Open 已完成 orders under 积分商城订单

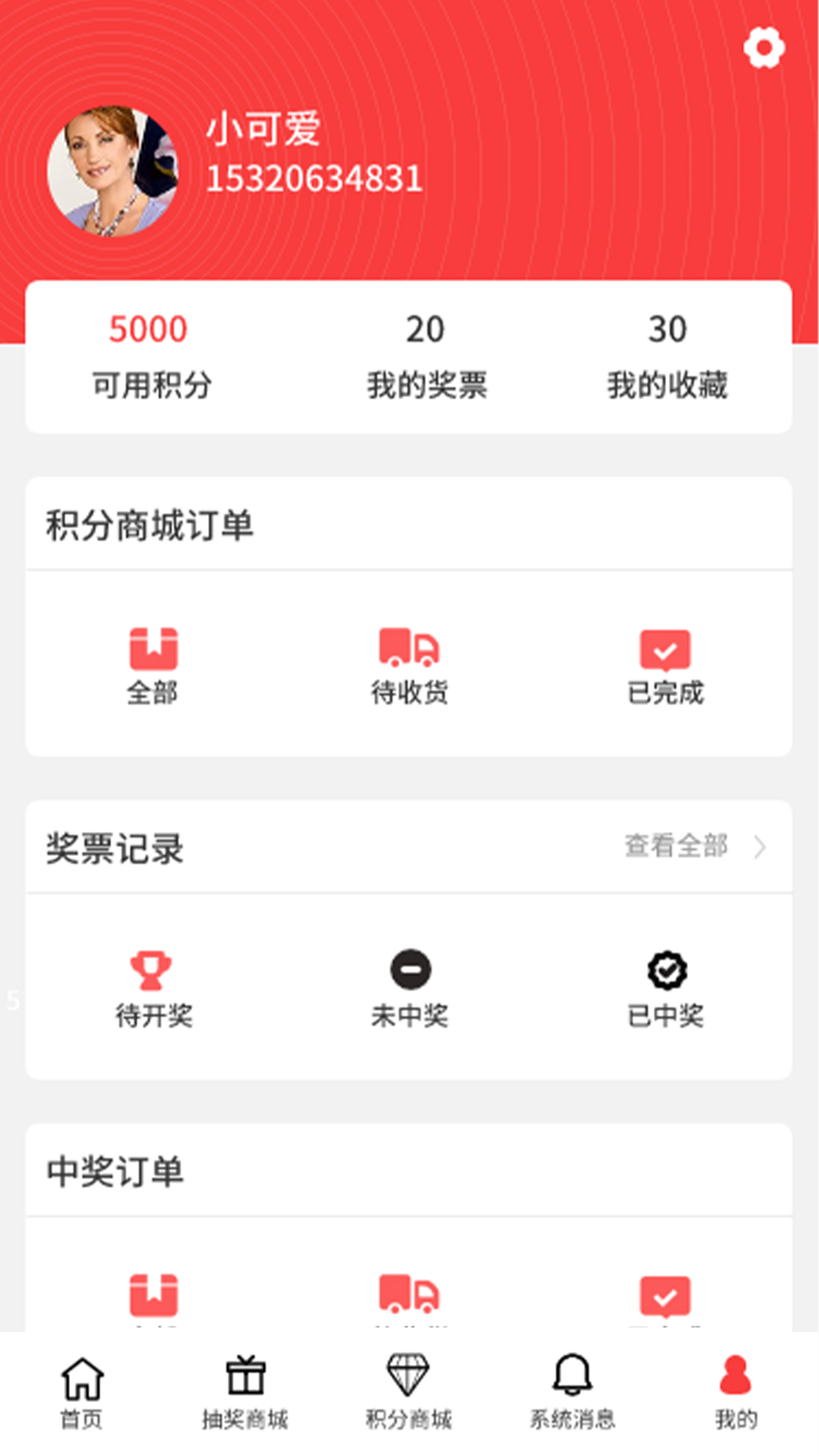click(665, 666)
